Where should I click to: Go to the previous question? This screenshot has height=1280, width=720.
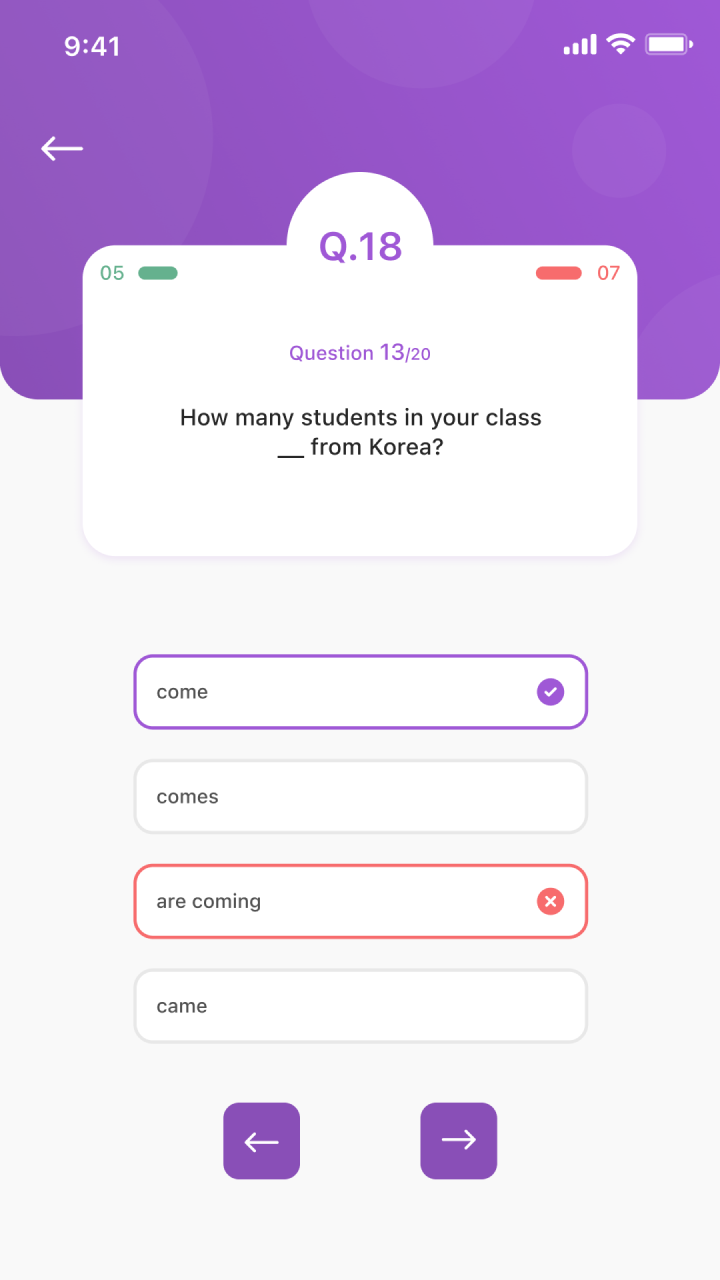point(261,1141)
